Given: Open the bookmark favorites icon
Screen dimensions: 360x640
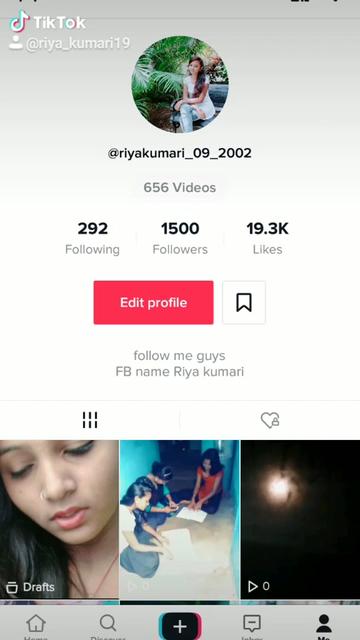Looking at the screenshot, I should click(x=244, y=302).
